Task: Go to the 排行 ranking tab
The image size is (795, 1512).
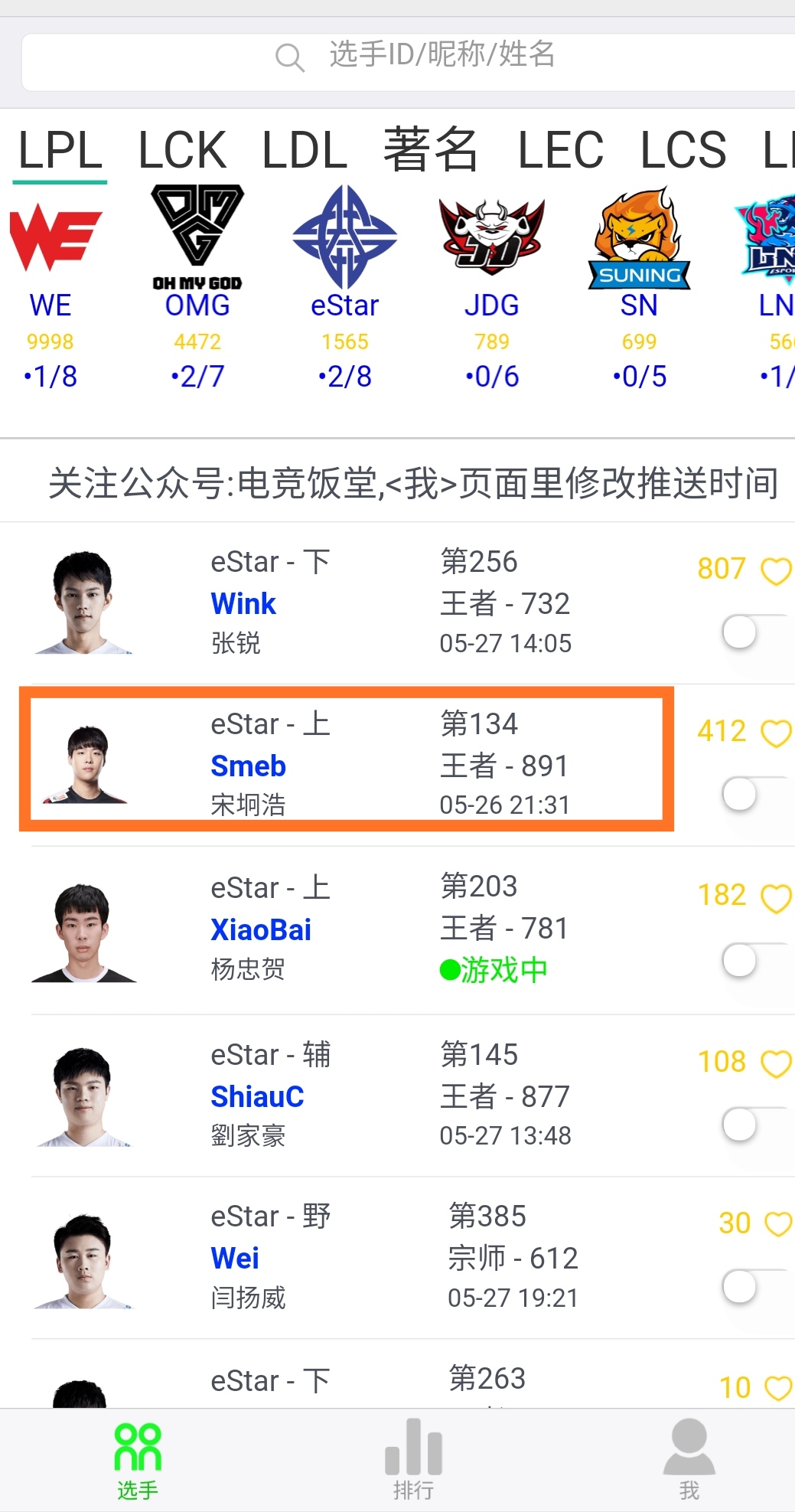Action: click(413, 1458)
